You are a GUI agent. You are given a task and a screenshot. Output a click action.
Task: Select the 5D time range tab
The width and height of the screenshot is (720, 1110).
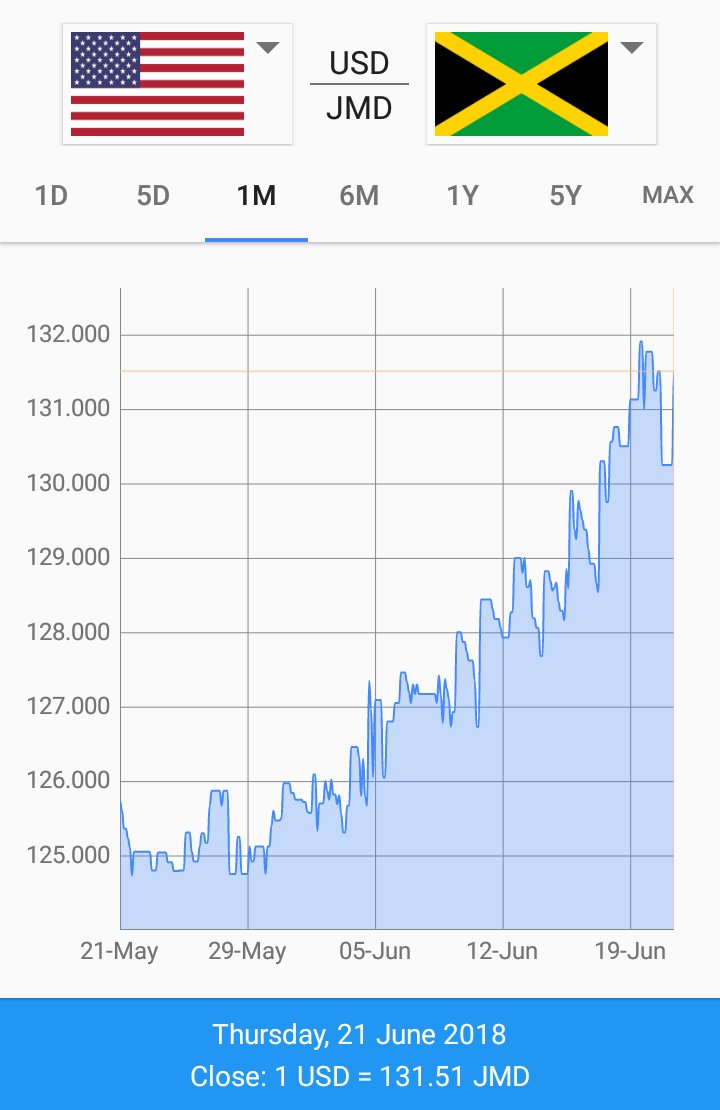click(154, 196)
